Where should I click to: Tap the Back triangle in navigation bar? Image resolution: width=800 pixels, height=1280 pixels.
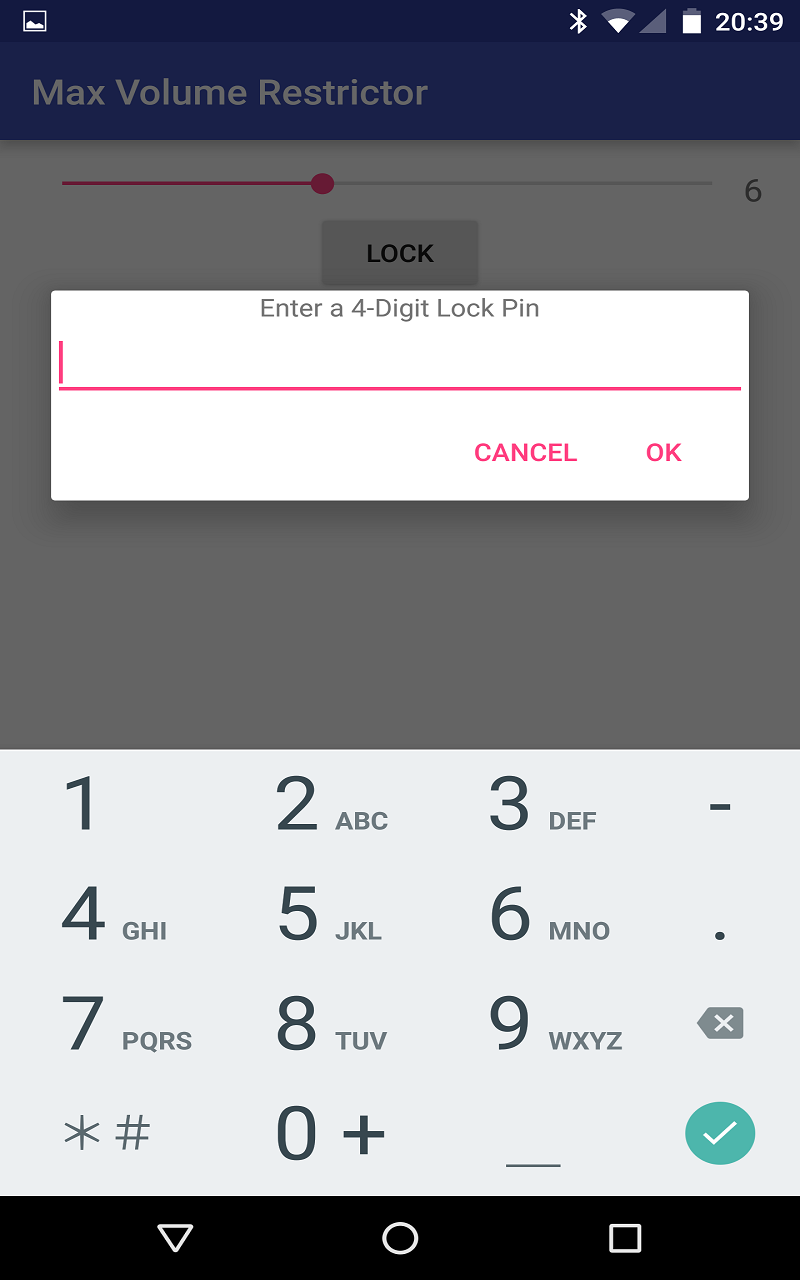point(175,1238)
